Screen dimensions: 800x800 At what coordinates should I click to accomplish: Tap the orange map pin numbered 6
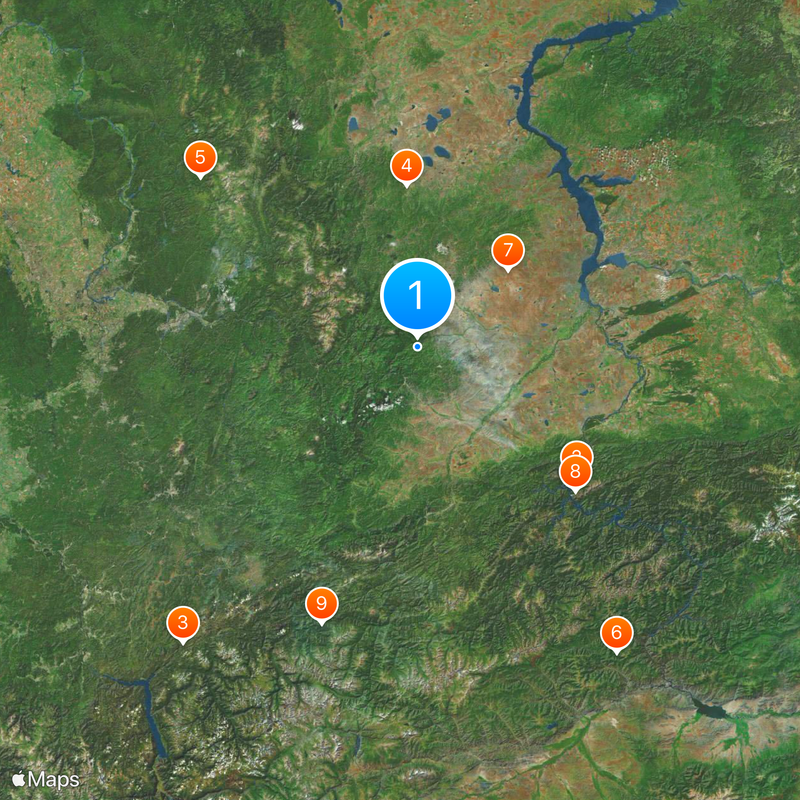616,632
